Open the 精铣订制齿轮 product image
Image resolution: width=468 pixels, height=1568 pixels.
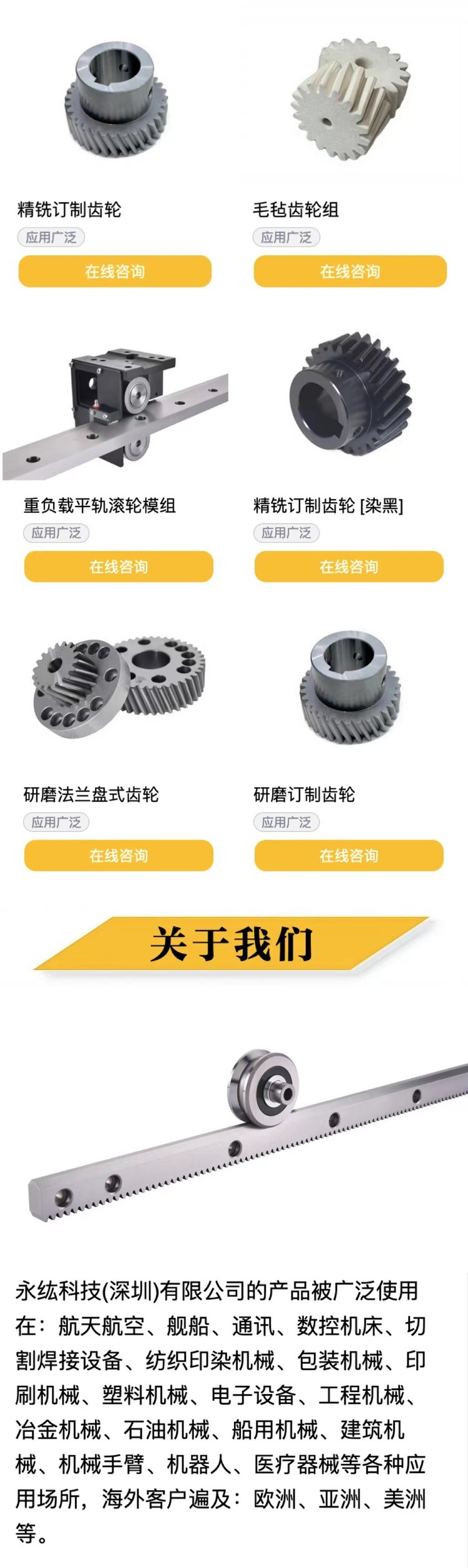click(116, 100)
